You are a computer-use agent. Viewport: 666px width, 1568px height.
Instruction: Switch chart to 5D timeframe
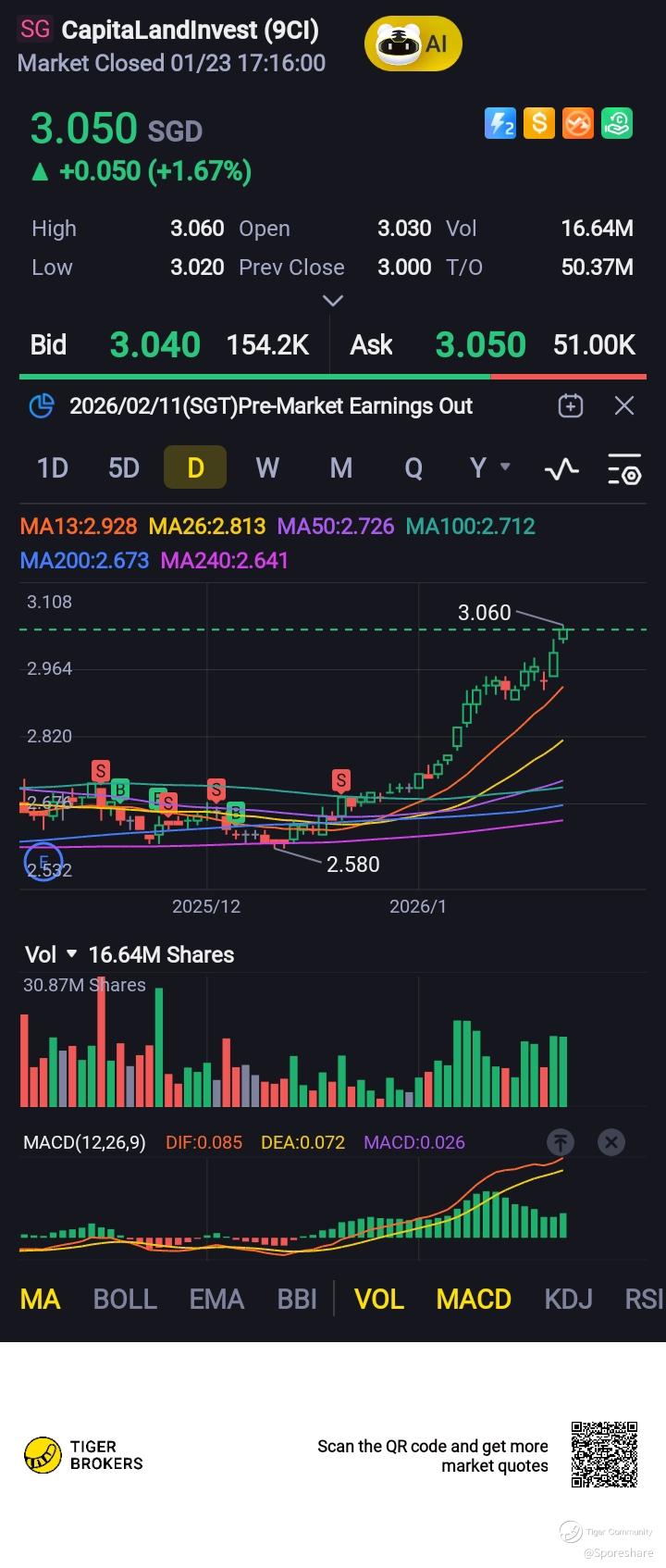point(124,467)
